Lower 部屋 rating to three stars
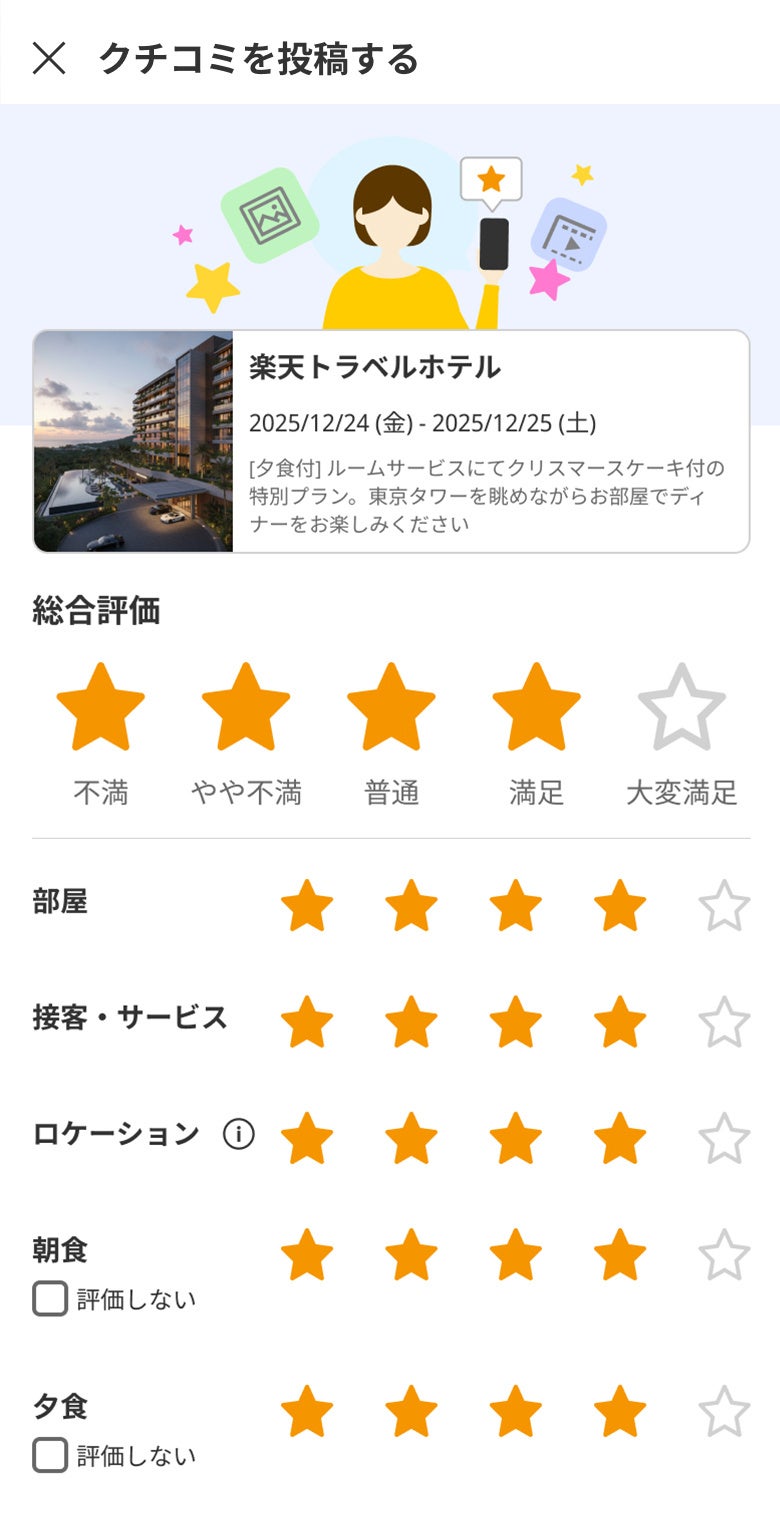 pos(516,906)
